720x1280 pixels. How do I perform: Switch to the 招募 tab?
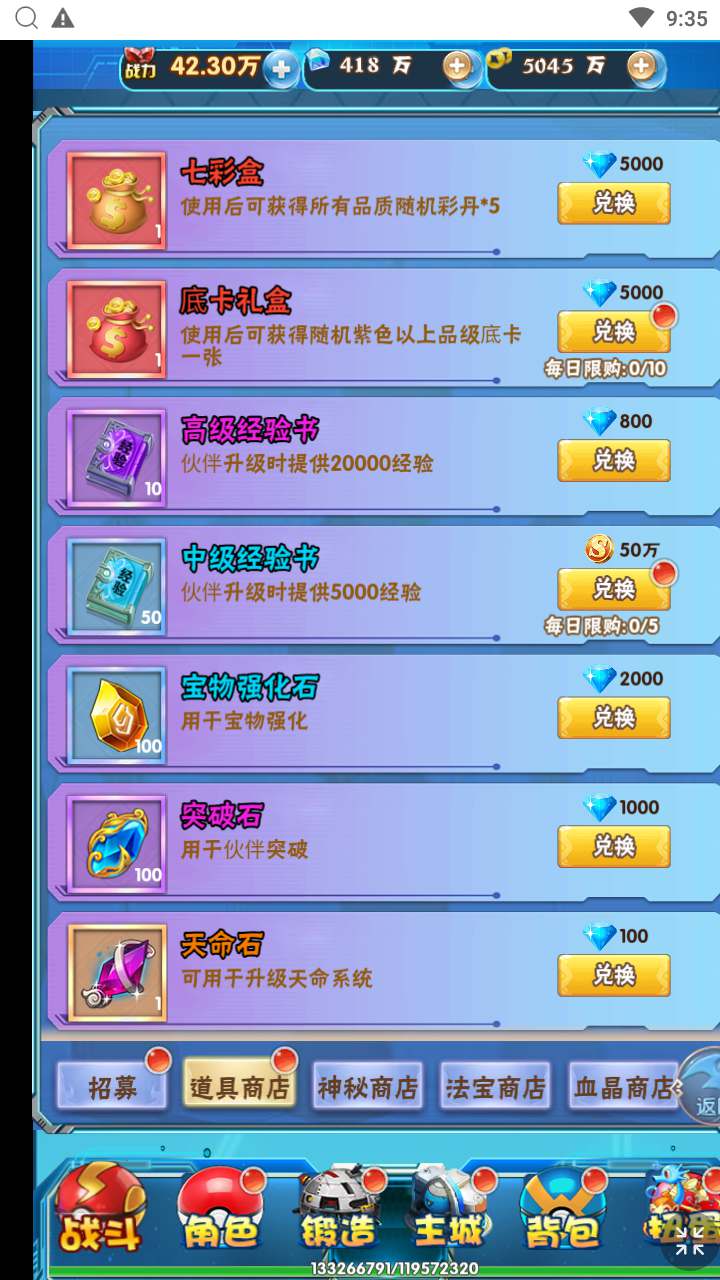(x=112, y=1087)
